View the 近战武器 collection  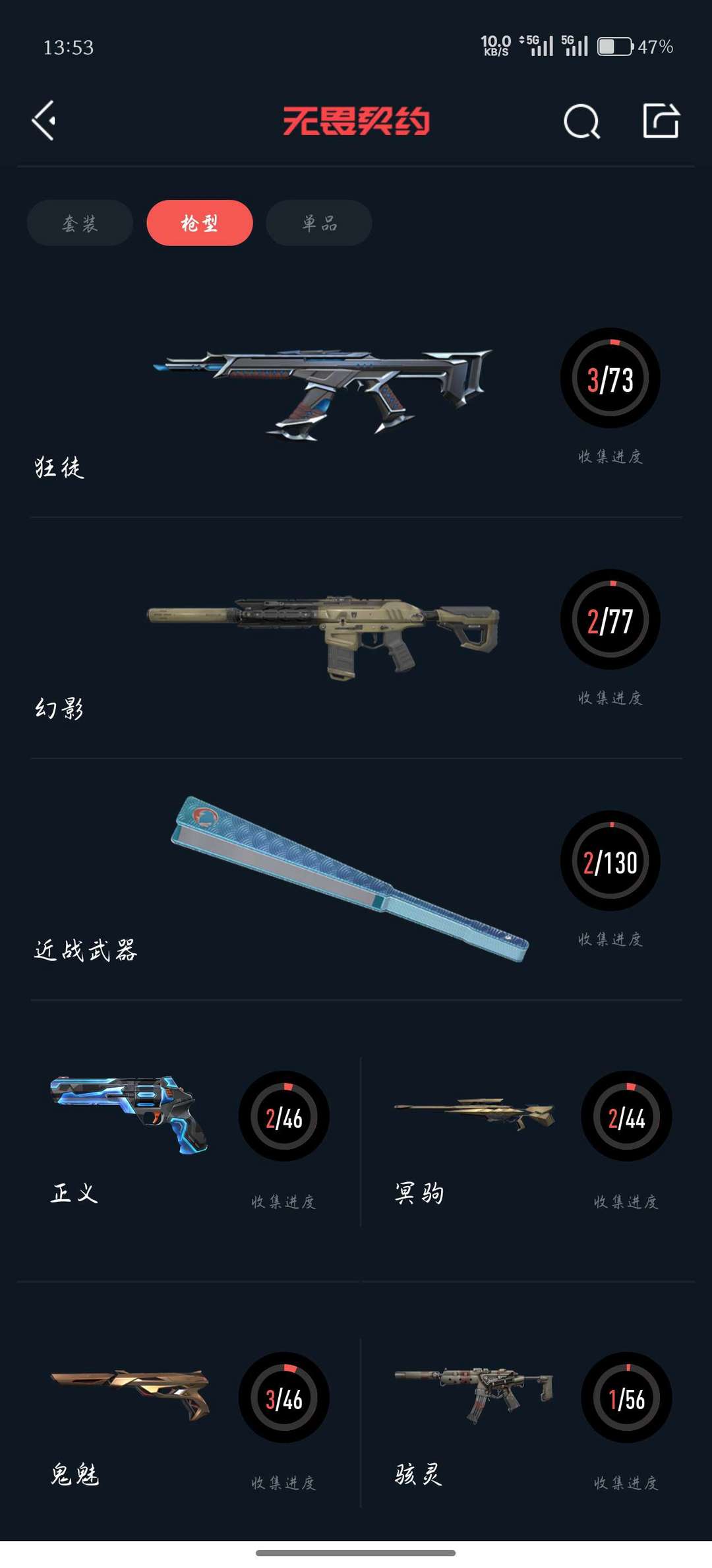click(349, 877)
